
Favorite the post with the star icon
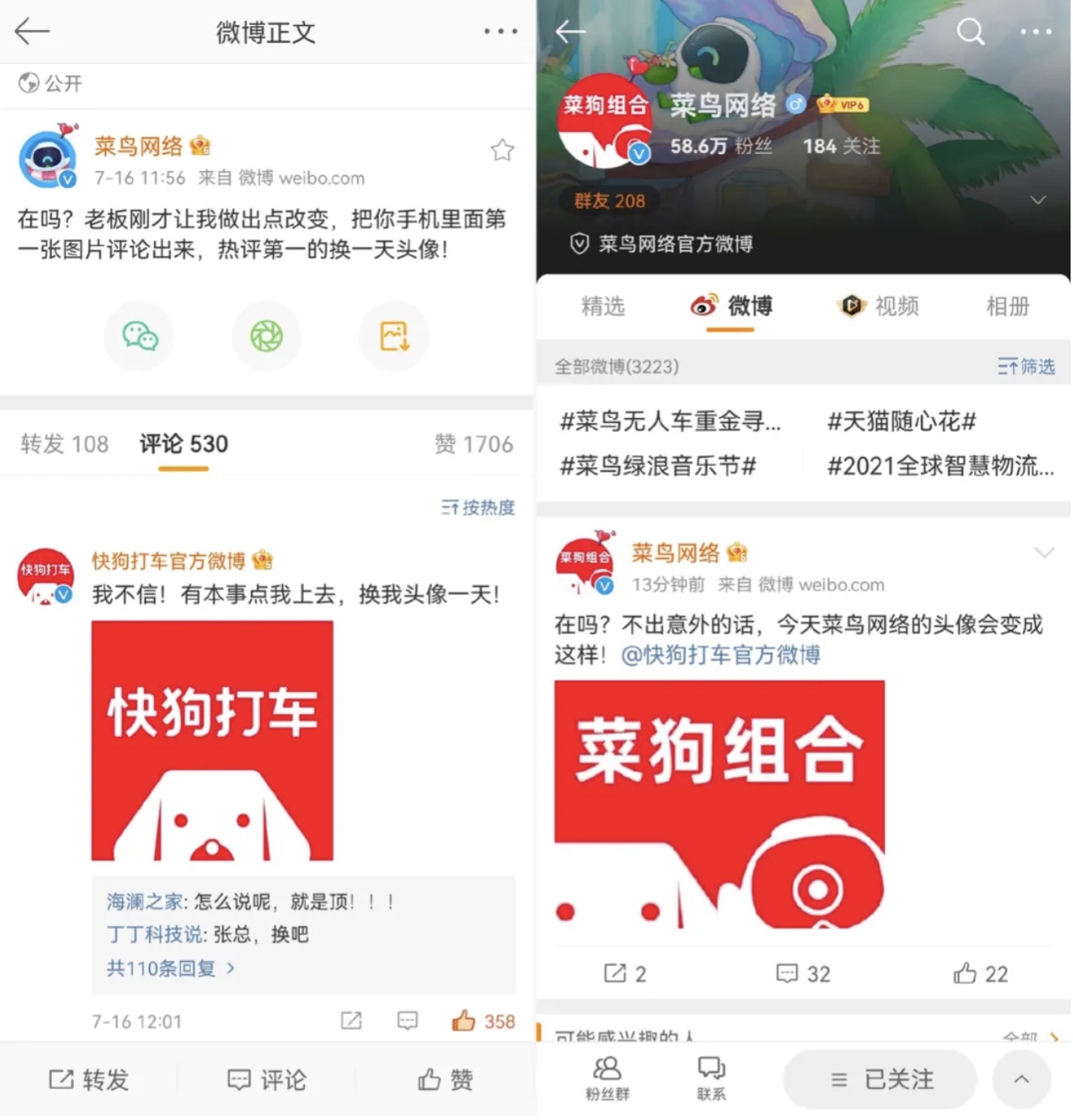pos(502,150)
